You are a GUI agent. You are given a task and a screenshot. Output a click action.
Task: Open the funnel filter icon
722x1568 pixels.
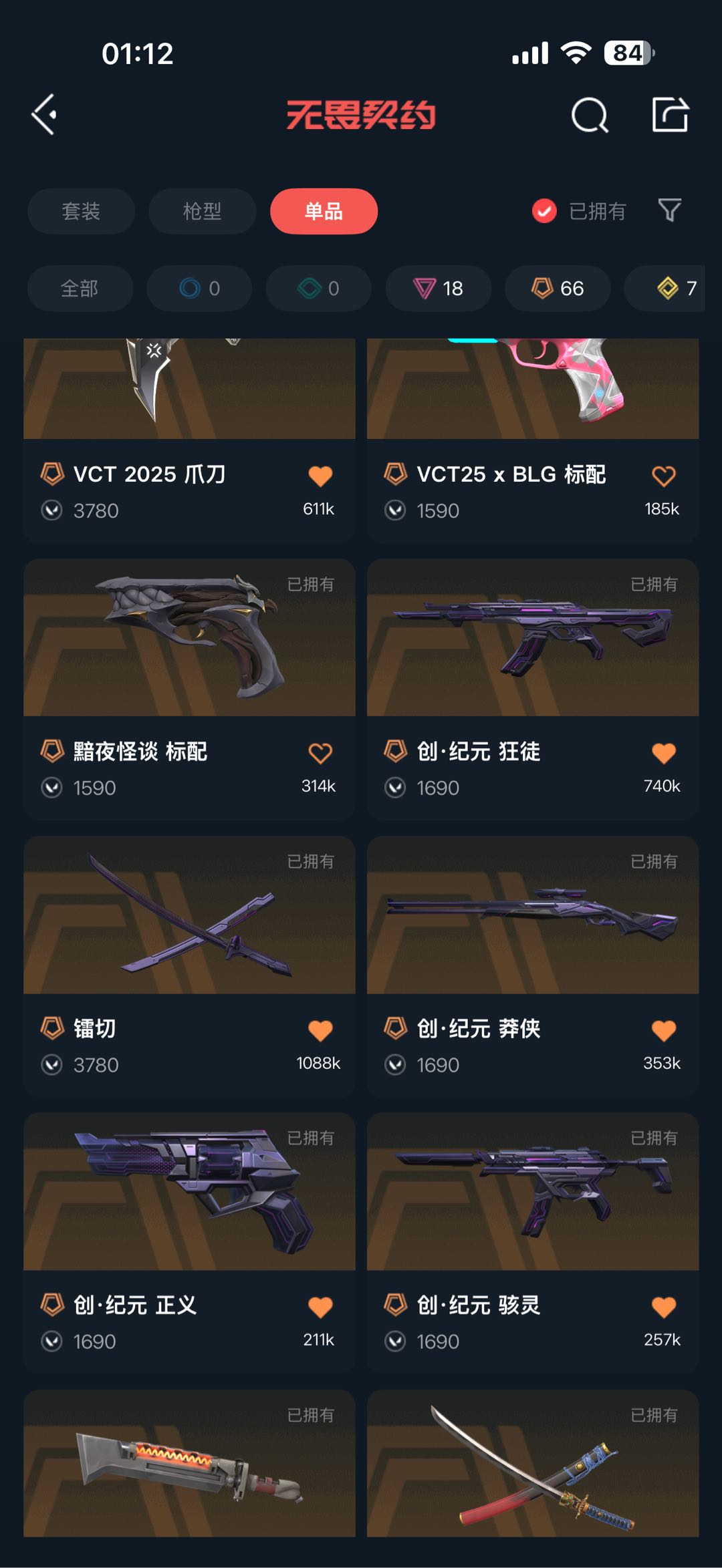(670, 210)
